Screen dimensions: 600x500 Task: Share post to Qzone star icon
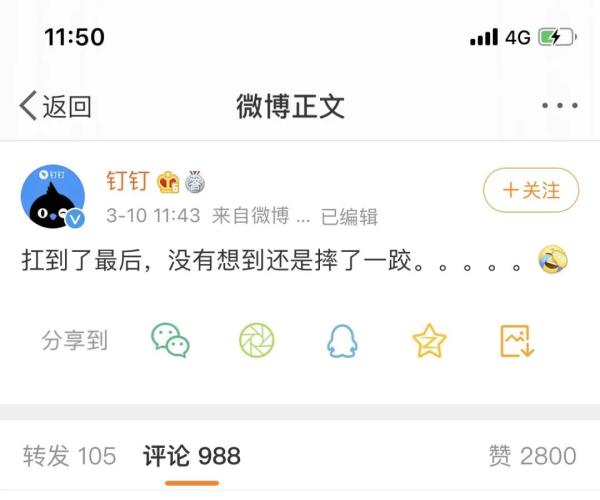tap(430, 341)
